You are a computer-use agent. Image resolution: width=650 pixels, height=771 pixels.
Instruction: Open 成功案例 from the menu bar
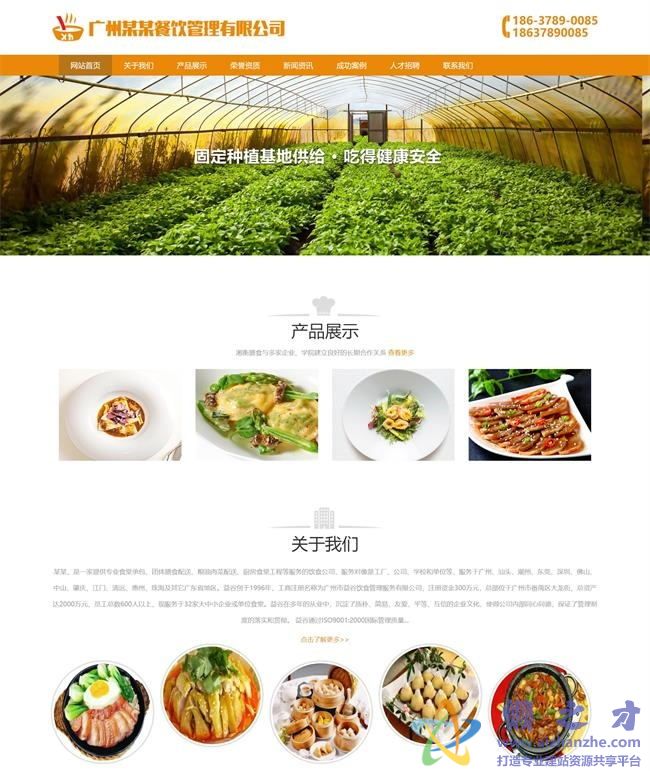(351, 65)
